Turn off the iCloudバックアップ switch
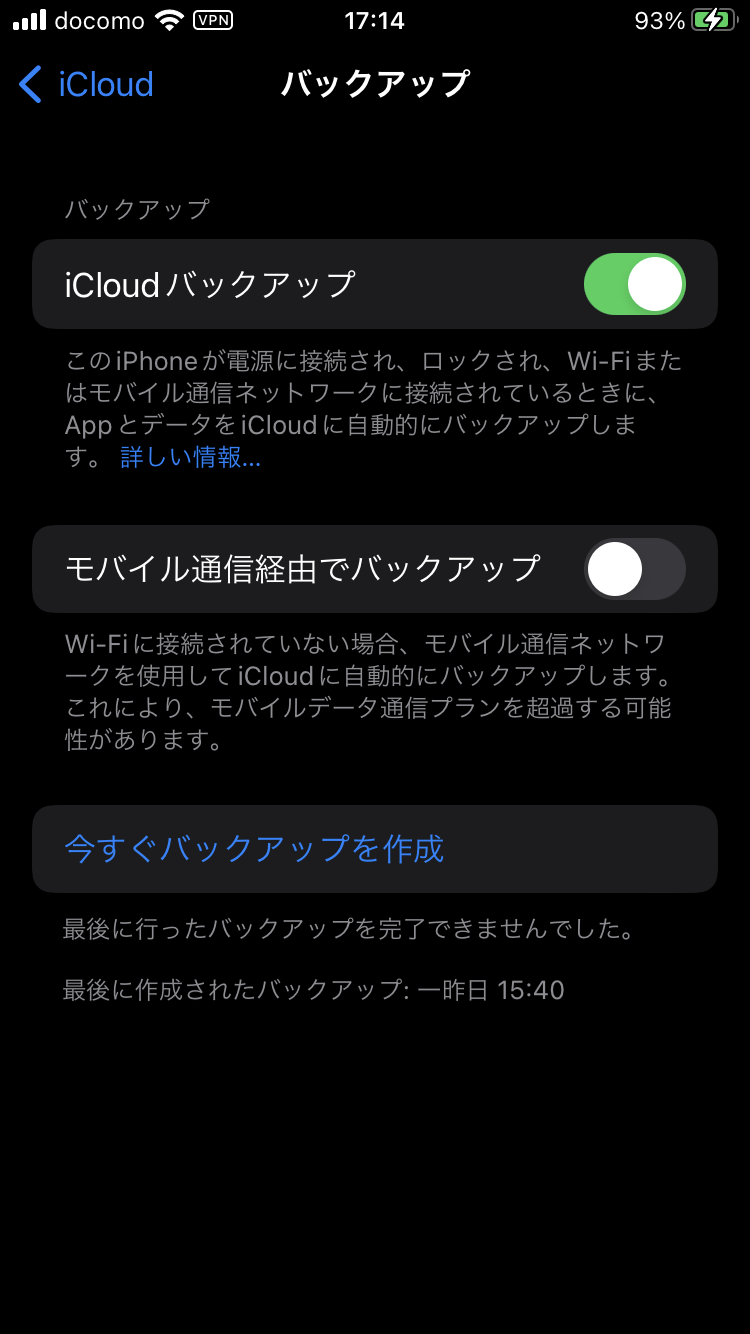Viewport: 750px width, 1334px height. [x=634, y=285]
